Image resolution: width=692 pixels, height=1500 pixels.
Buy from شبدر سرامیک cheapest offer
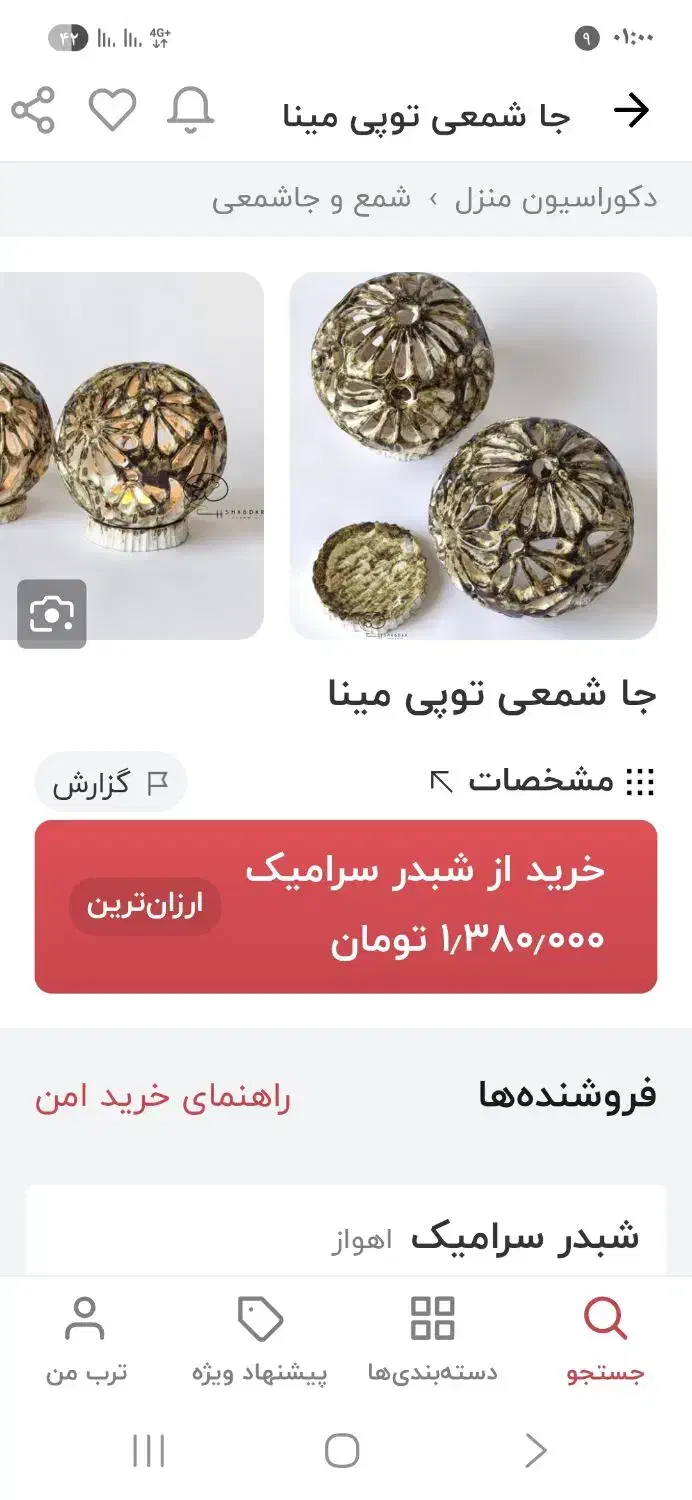pos(346,906)
